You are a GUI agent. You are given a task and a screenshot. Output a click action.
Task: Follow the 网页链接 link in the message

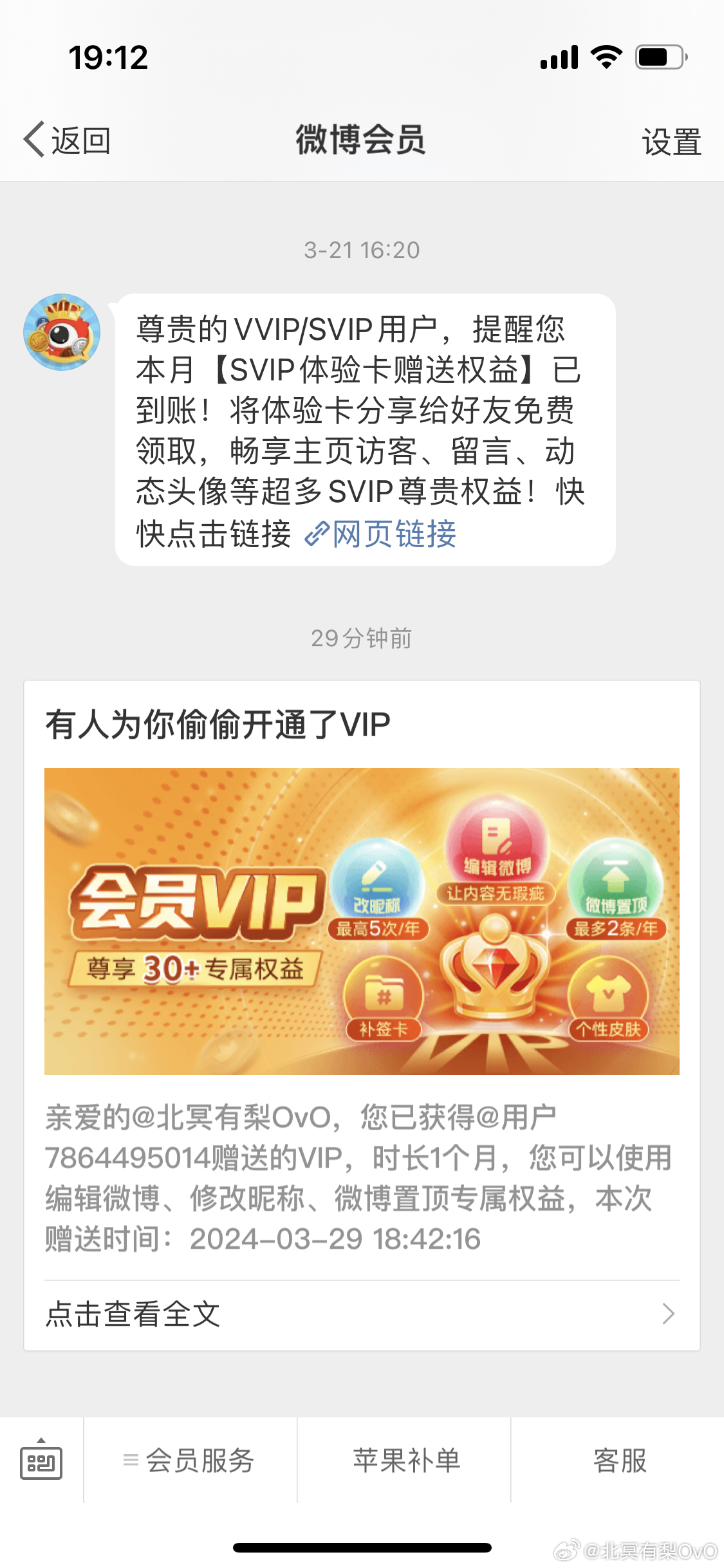[382, 534]
